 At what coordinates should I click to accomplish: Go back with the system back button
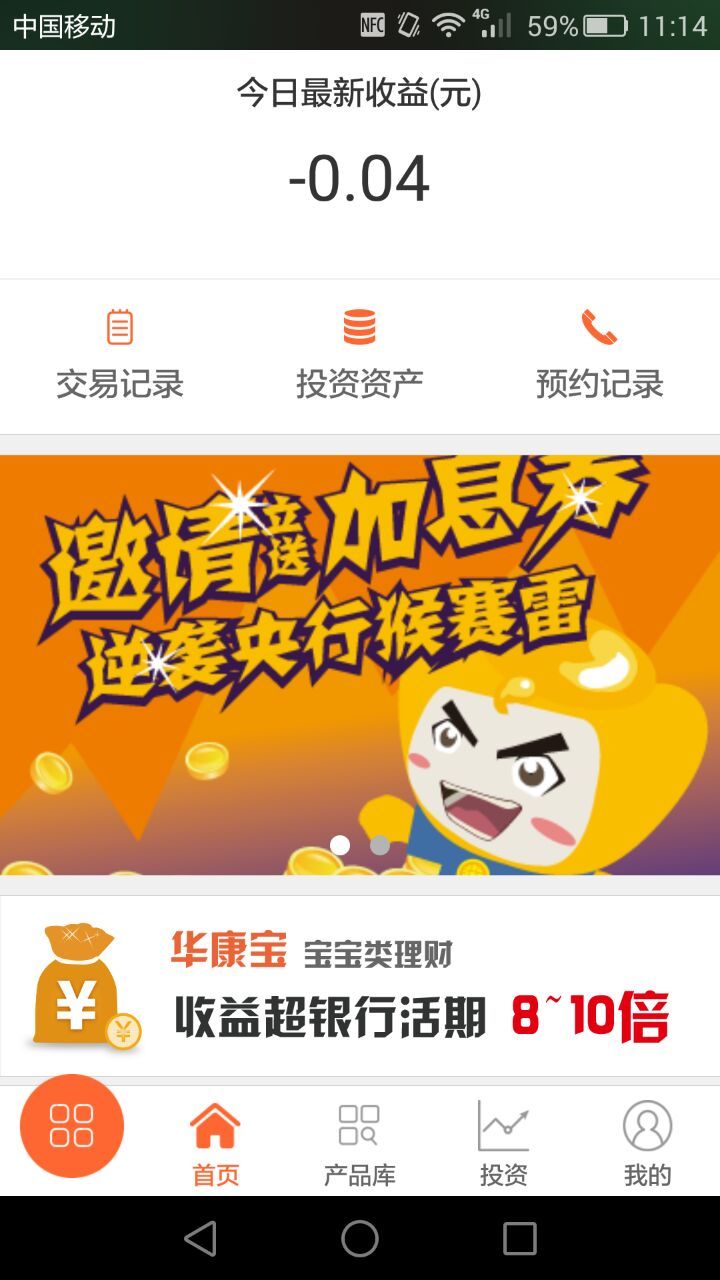point(200,1239)
